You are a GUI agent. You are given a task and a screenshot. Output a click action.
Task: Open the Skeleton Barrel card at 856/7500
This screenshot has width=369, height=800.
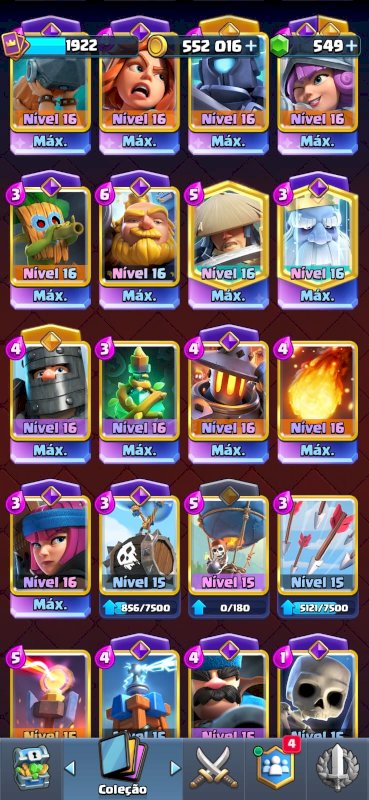pyautogui.click(x=139, y=549)
